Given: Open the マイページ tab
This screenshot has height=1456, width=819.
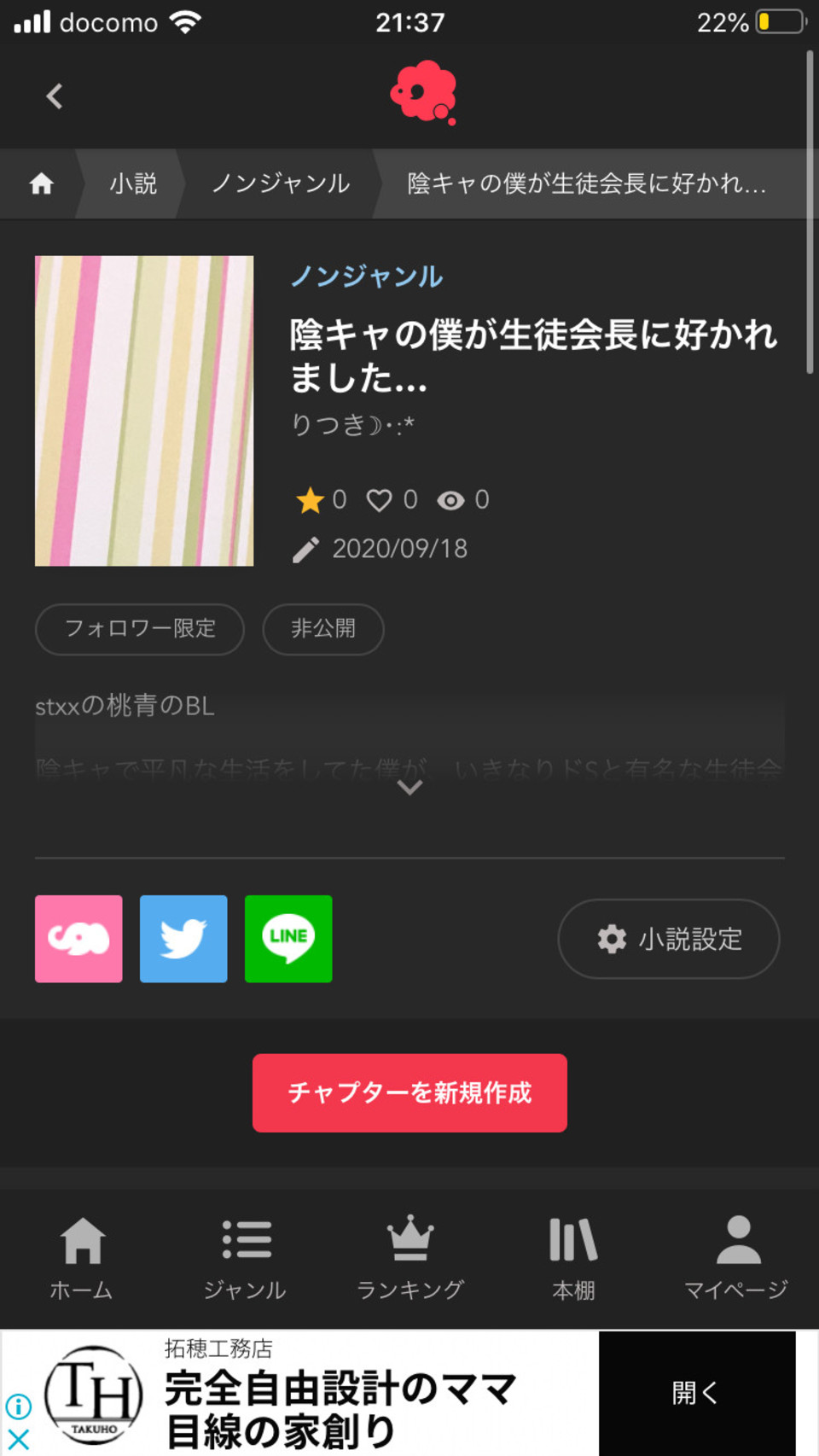Looking at the screenshot, I should (737, 1258).
